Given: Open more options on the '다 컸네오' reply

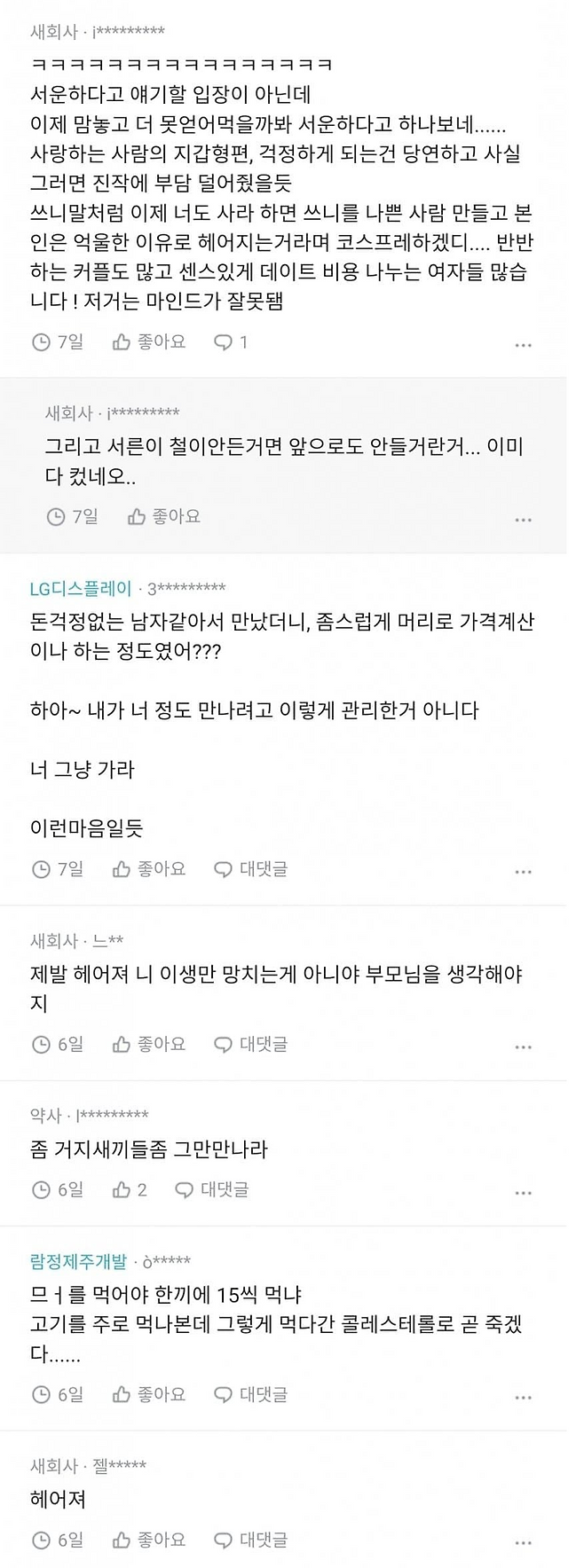Looking at the screenshot, I should click(523, 519).
